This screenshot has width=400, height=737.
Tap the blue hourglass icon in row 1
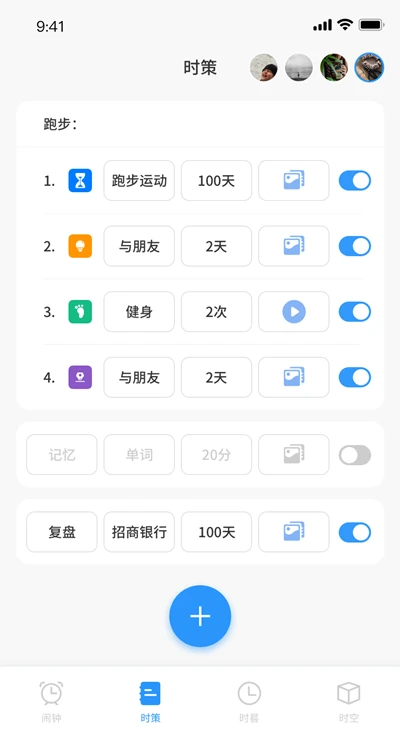80,180
